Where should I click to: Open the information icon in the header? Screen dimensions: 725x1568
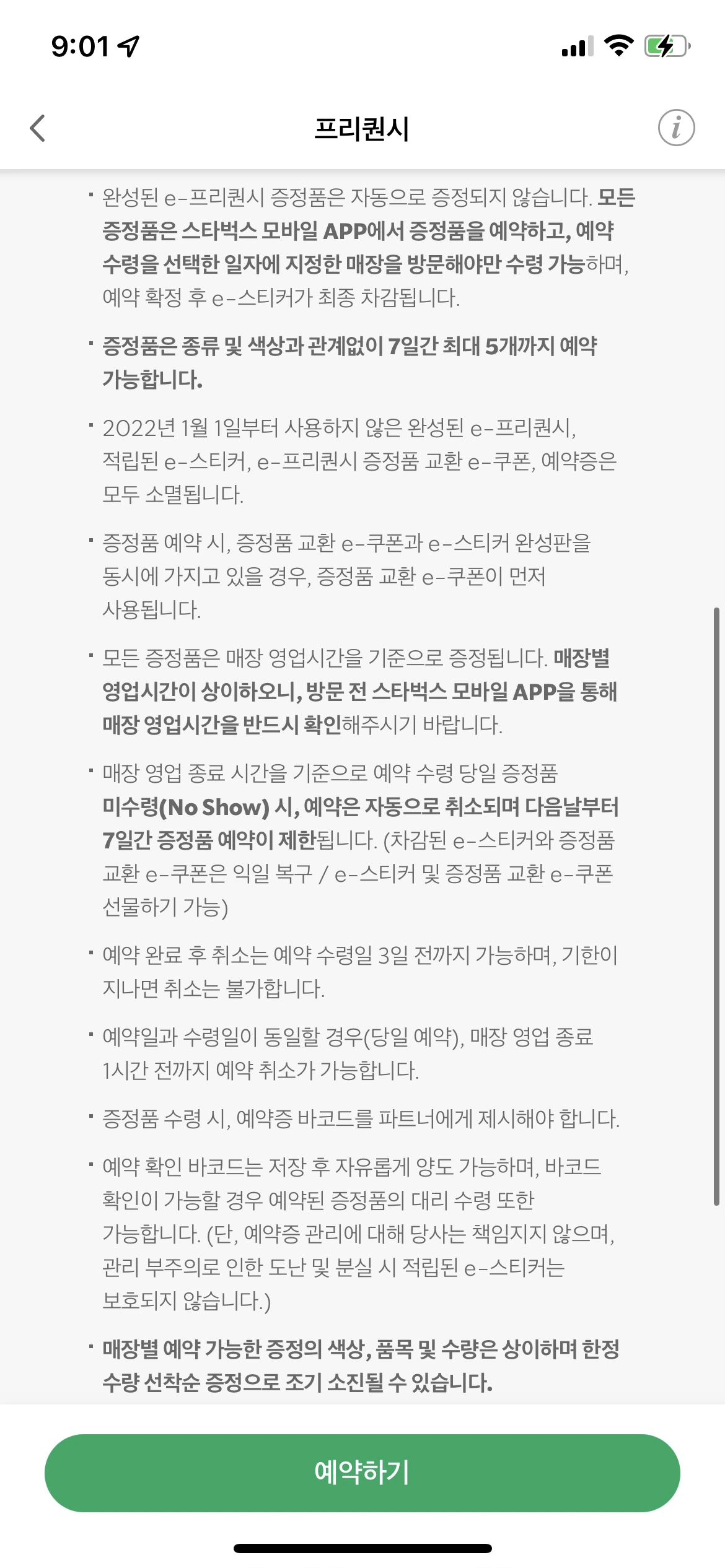(676, 128)
